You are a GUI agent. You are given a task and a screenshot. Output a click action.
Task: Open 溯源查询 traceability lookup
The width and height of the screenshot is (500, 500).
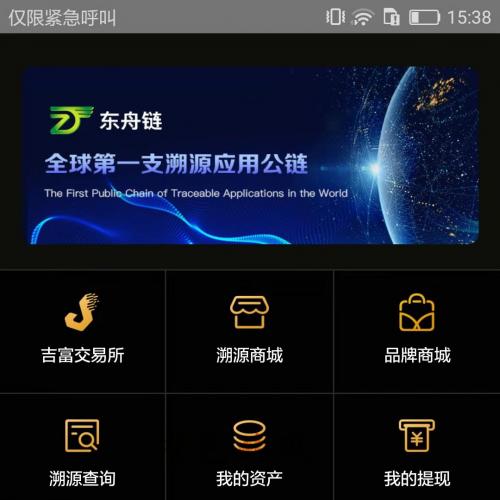82,447
